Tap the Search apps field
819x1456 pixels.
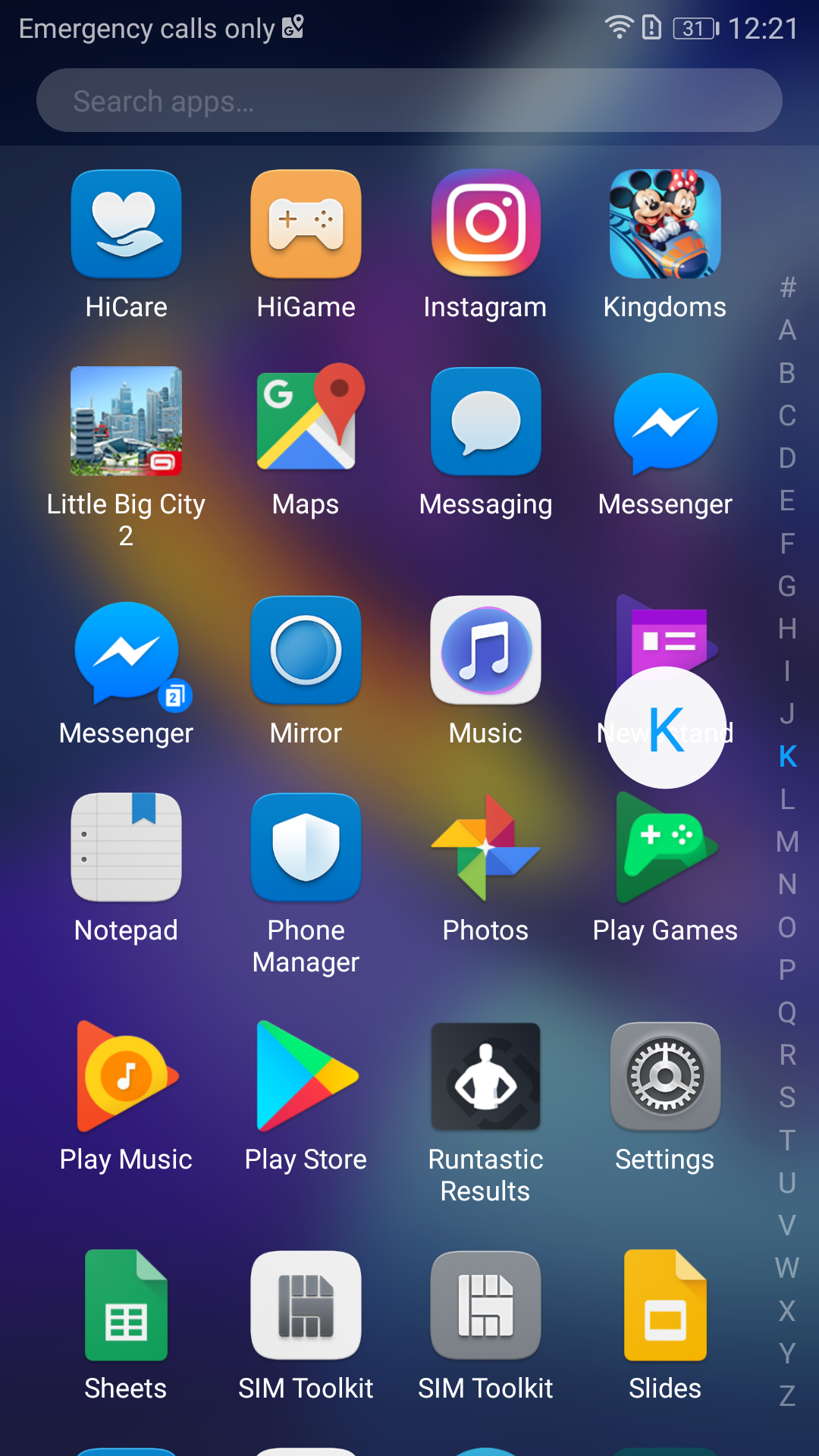(409, 101)
